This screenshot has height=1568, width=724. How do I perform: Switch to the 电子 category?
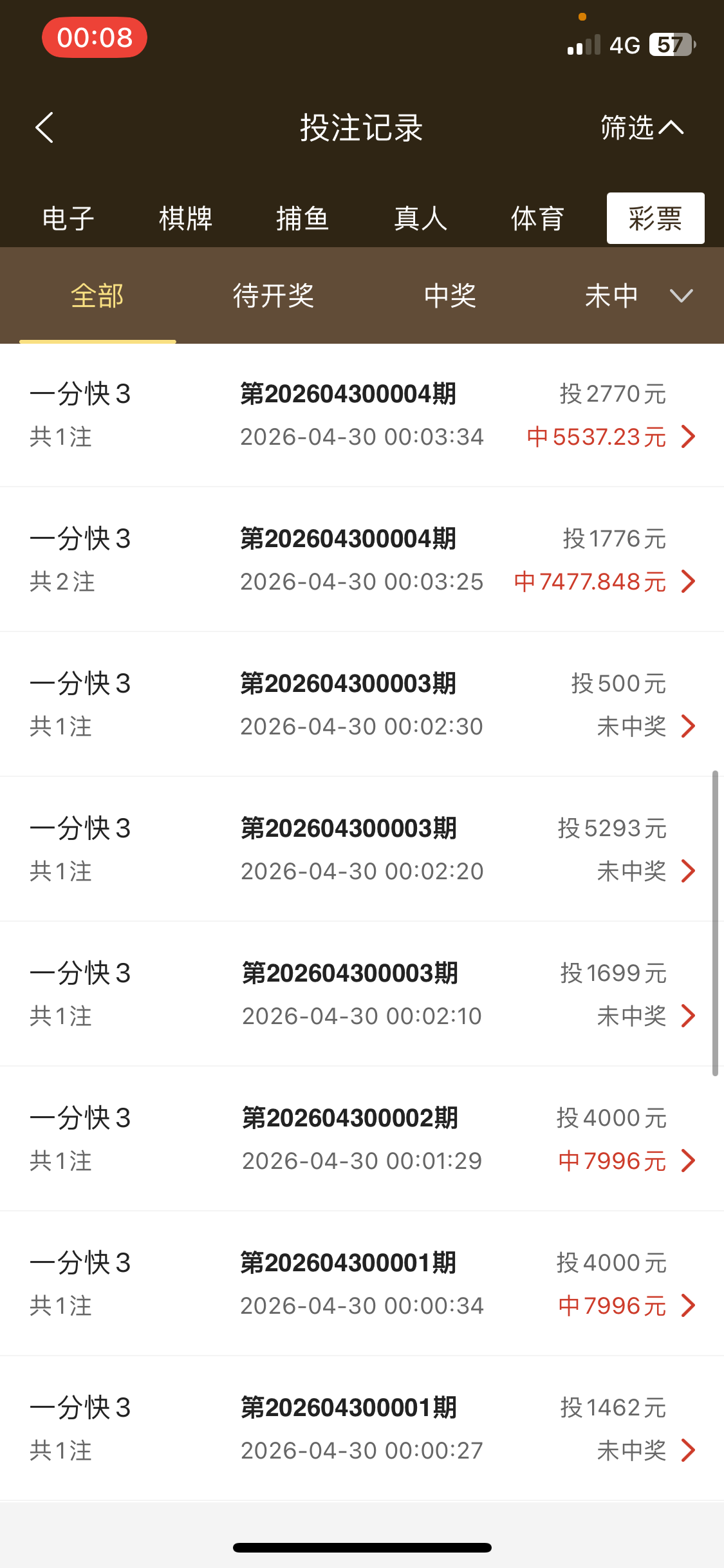coord(68,219)
